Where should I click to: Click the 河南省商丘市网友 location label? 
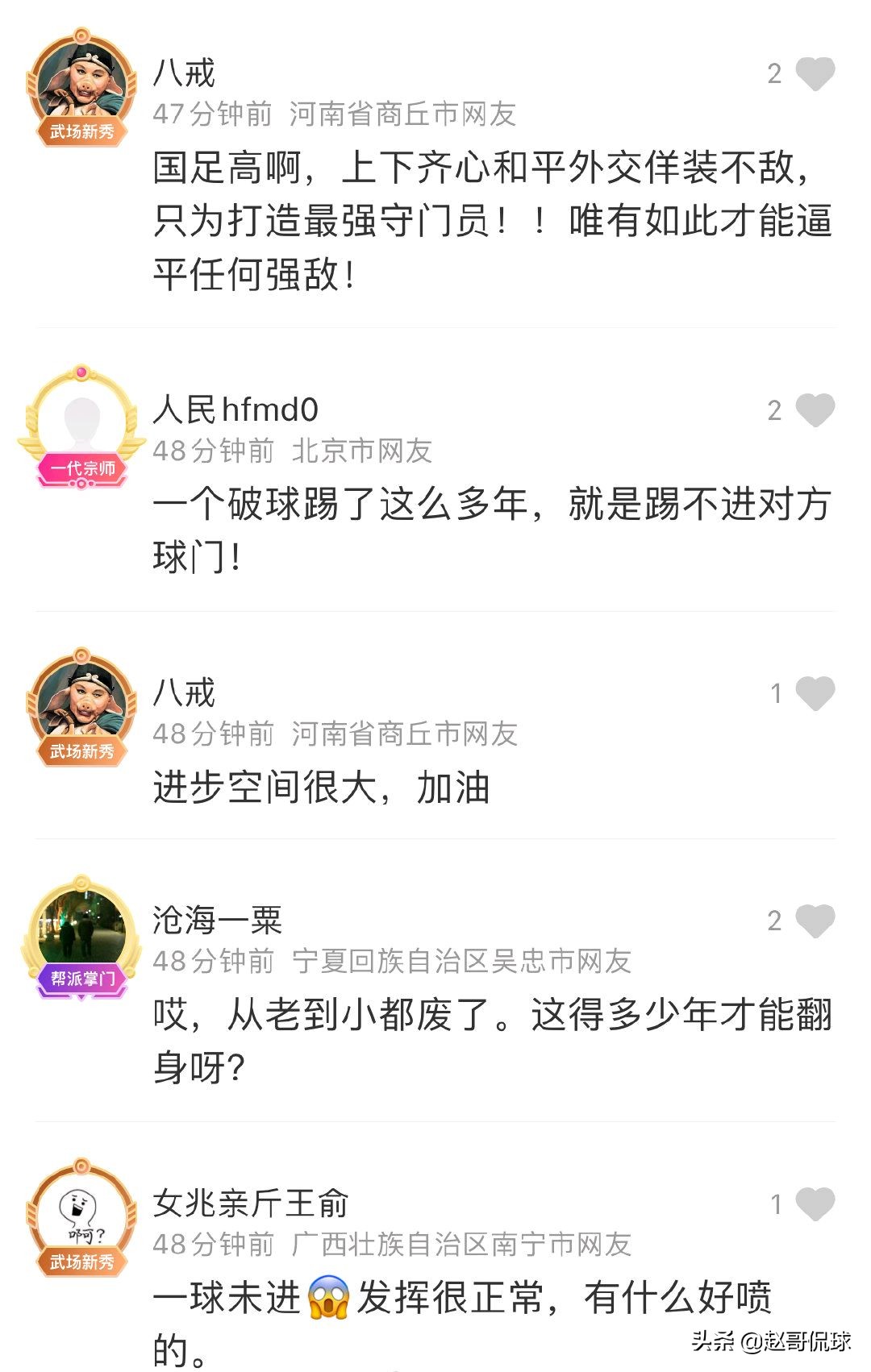click(x=403, y=115)
